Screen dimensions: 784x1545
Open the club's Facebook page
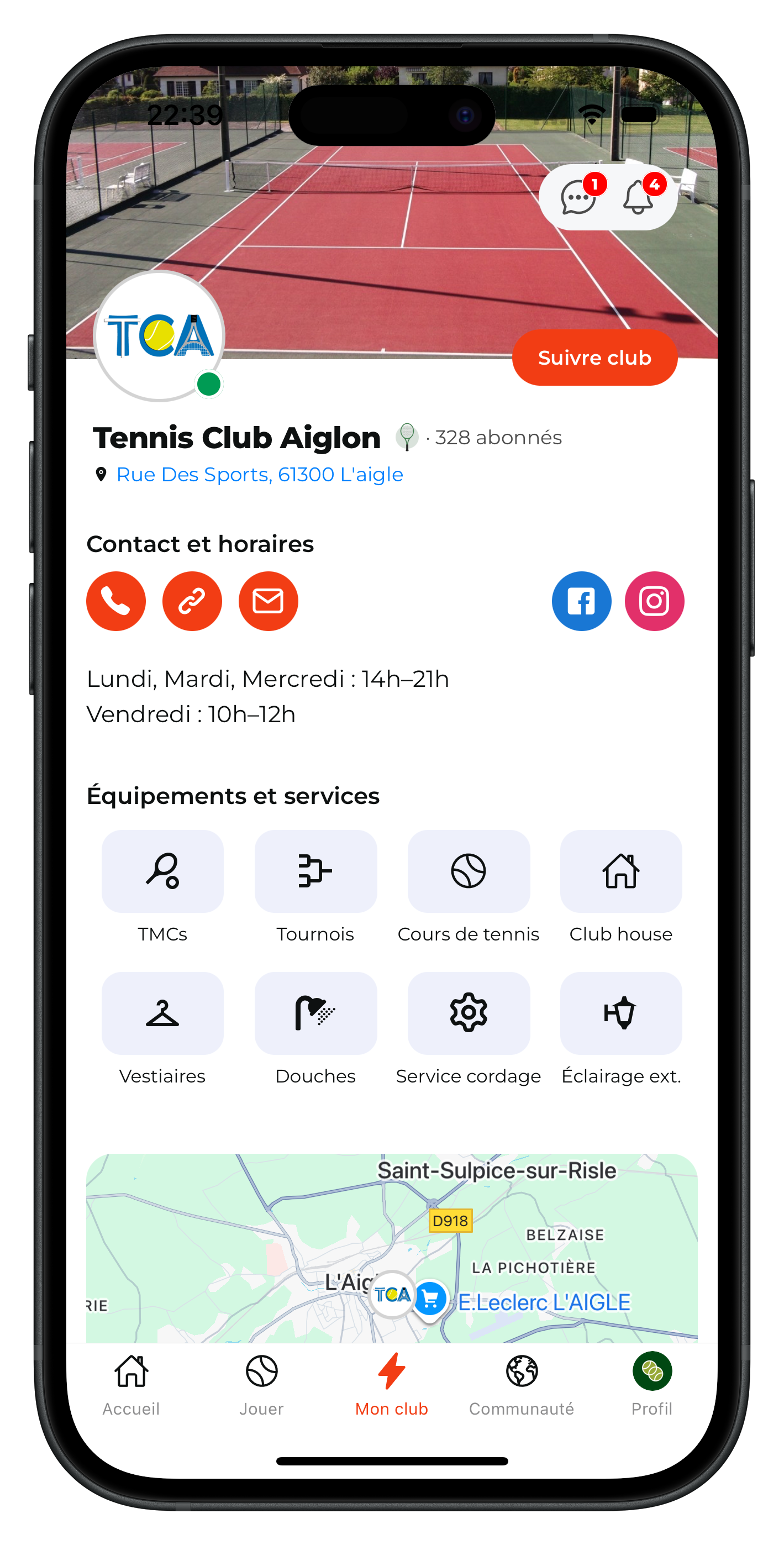click(x=581, y=601)
